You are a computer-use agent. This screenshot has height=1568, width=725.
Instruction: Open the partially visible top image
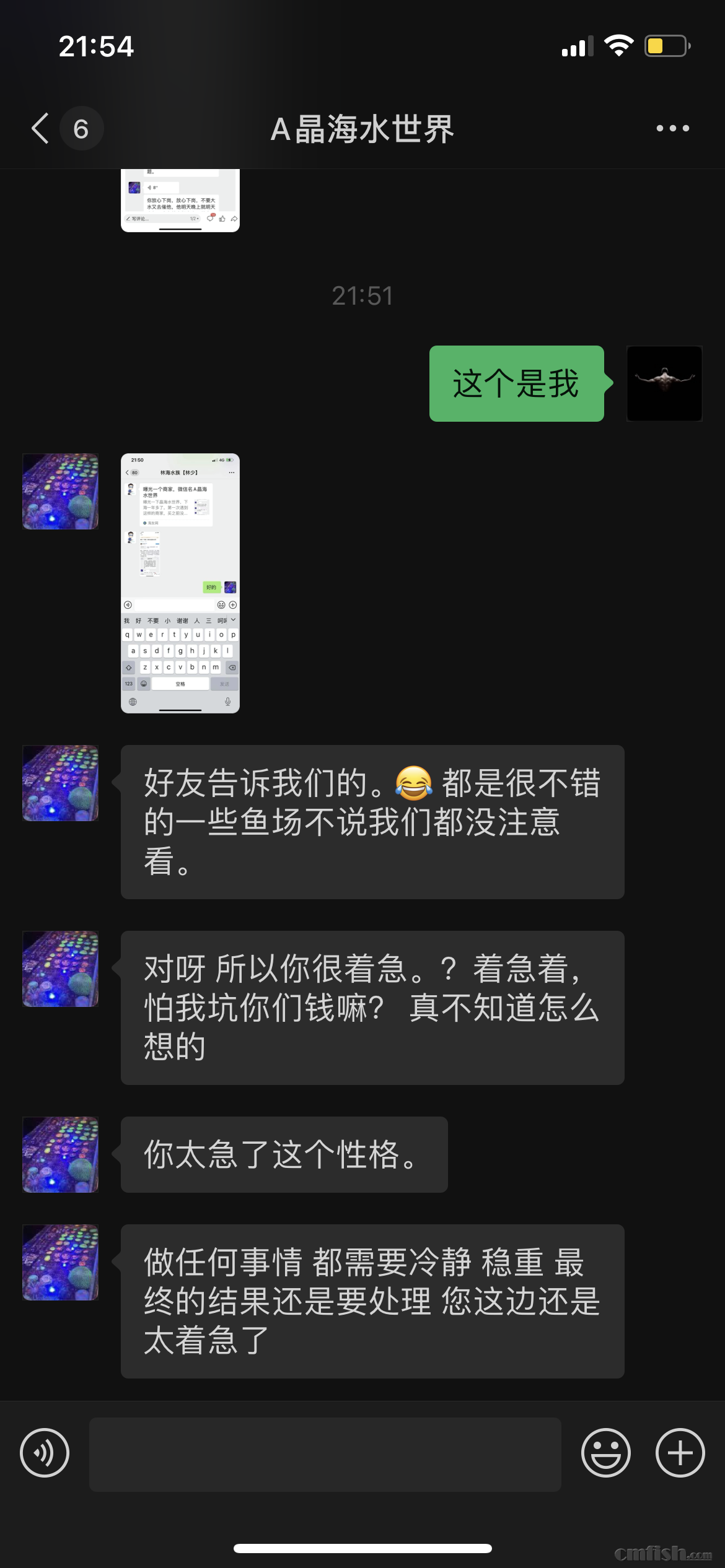(x=180, y=199)
